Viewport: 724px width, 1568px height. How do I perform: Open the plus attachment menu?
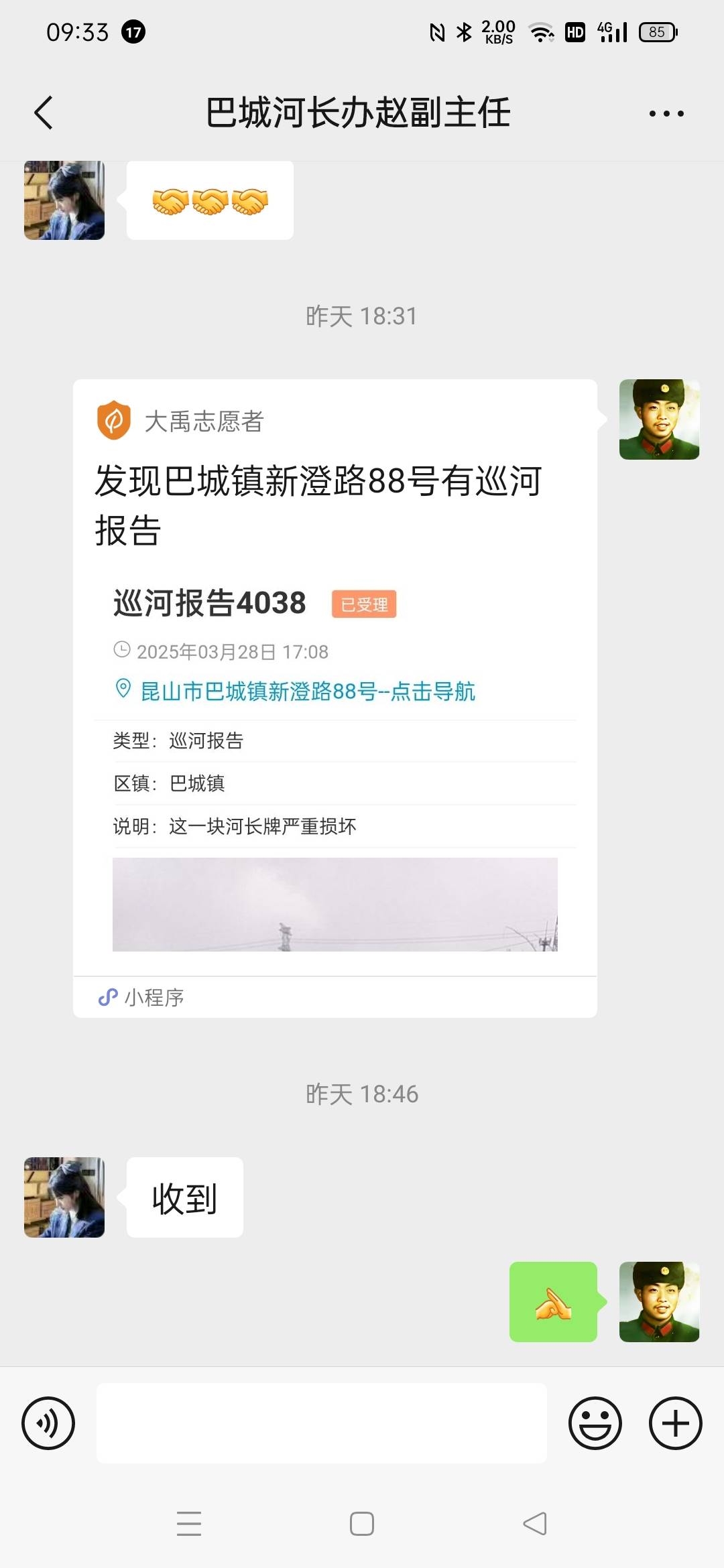click(x=676, y=1423)
